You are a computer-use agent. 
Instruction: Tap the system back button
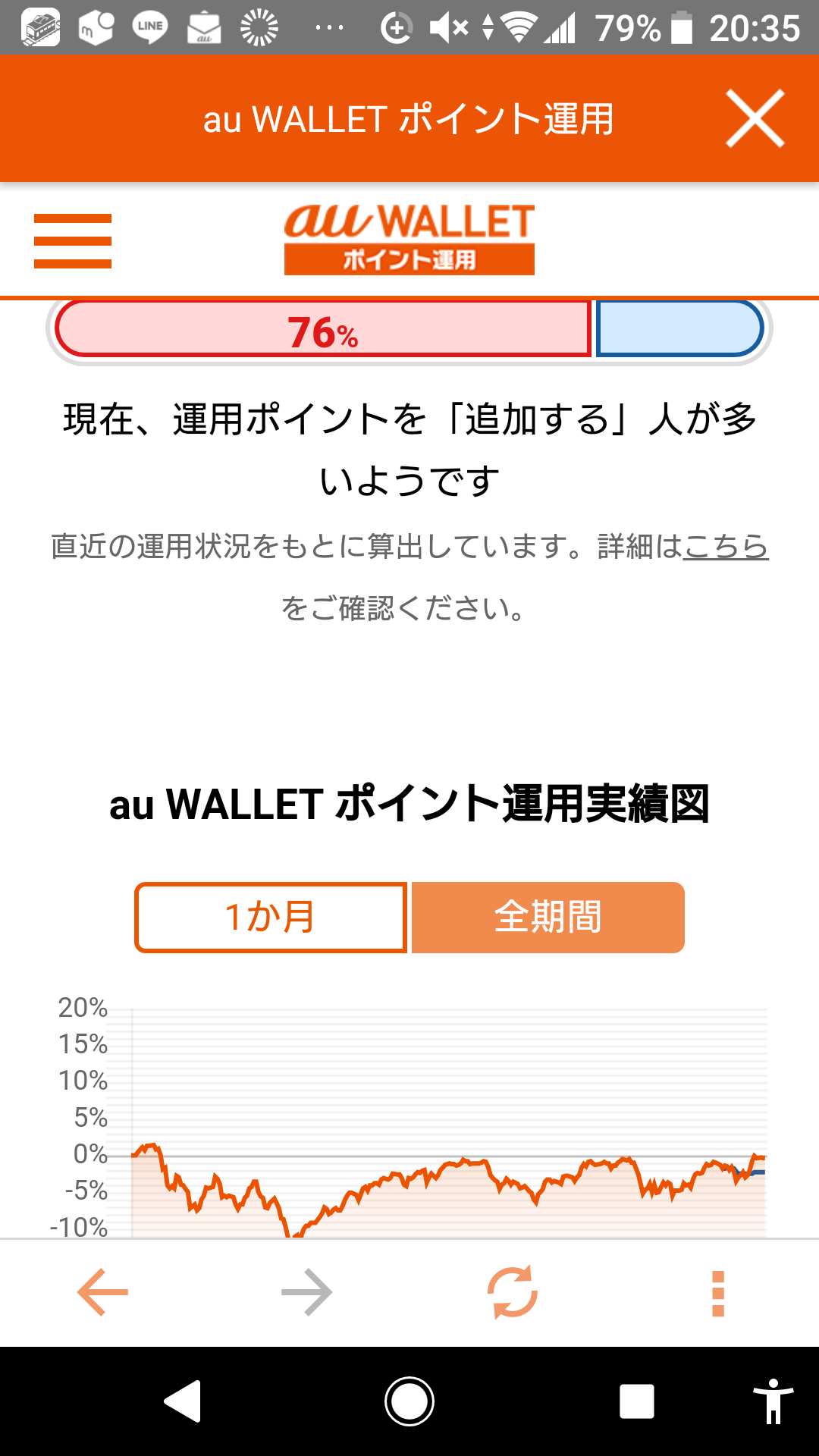click(x=183, y=1401)
